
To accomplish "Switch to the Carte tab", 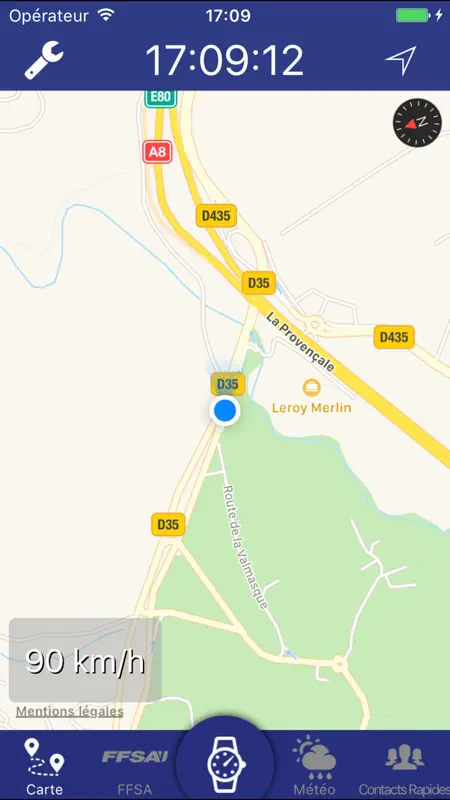I will click(x=45, y=767).
